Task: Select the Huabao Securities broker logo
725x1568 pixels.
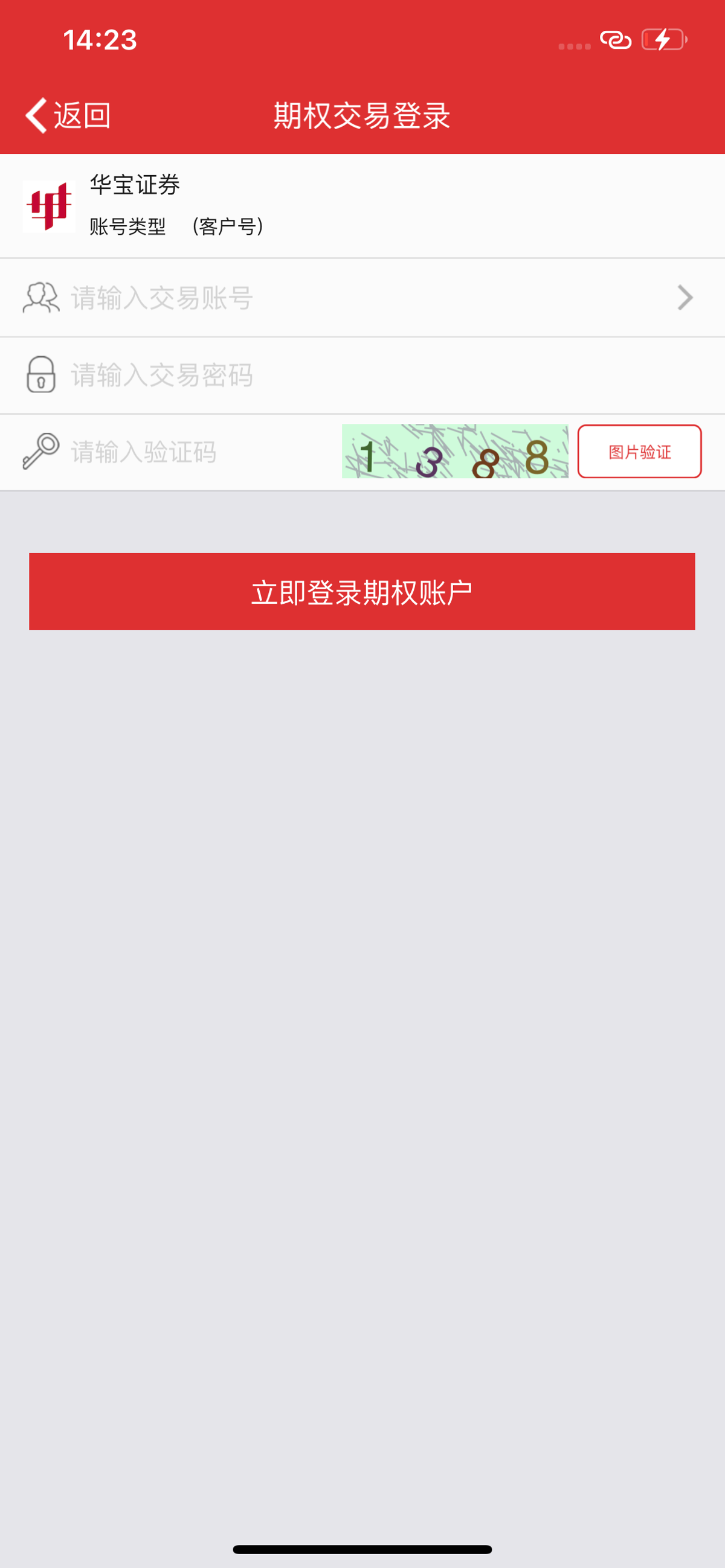Action: click(50, 205)
